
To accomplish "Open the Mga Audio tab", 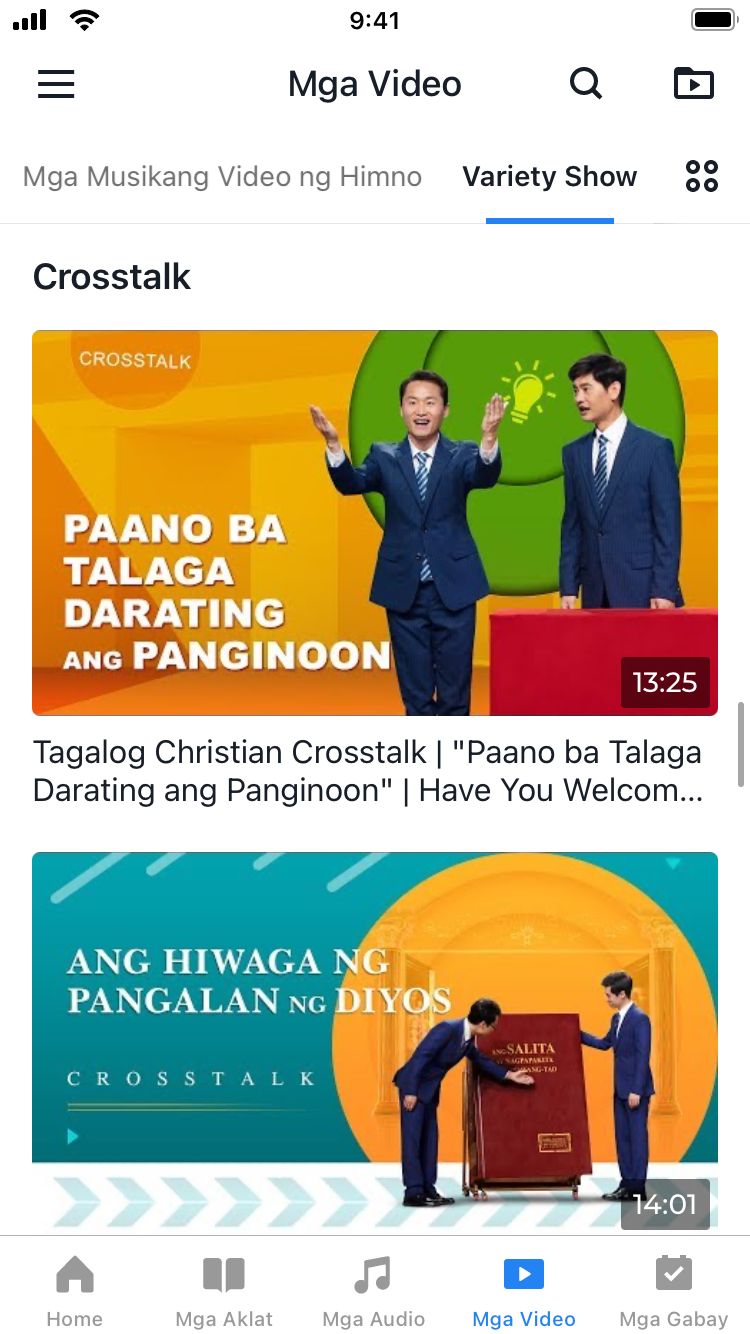I will coord(374,1291).
